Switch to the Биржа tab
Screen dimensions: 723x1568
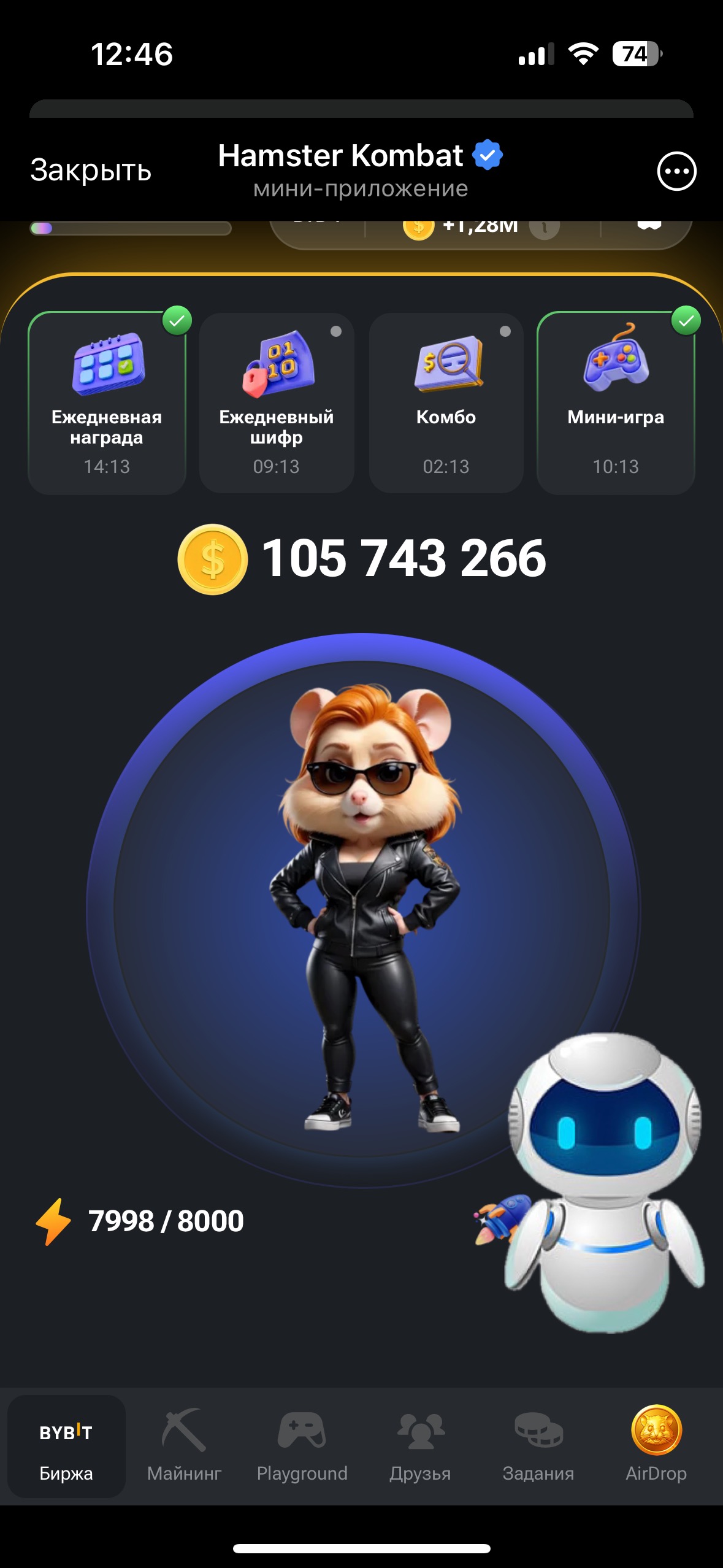[66, 1447]
